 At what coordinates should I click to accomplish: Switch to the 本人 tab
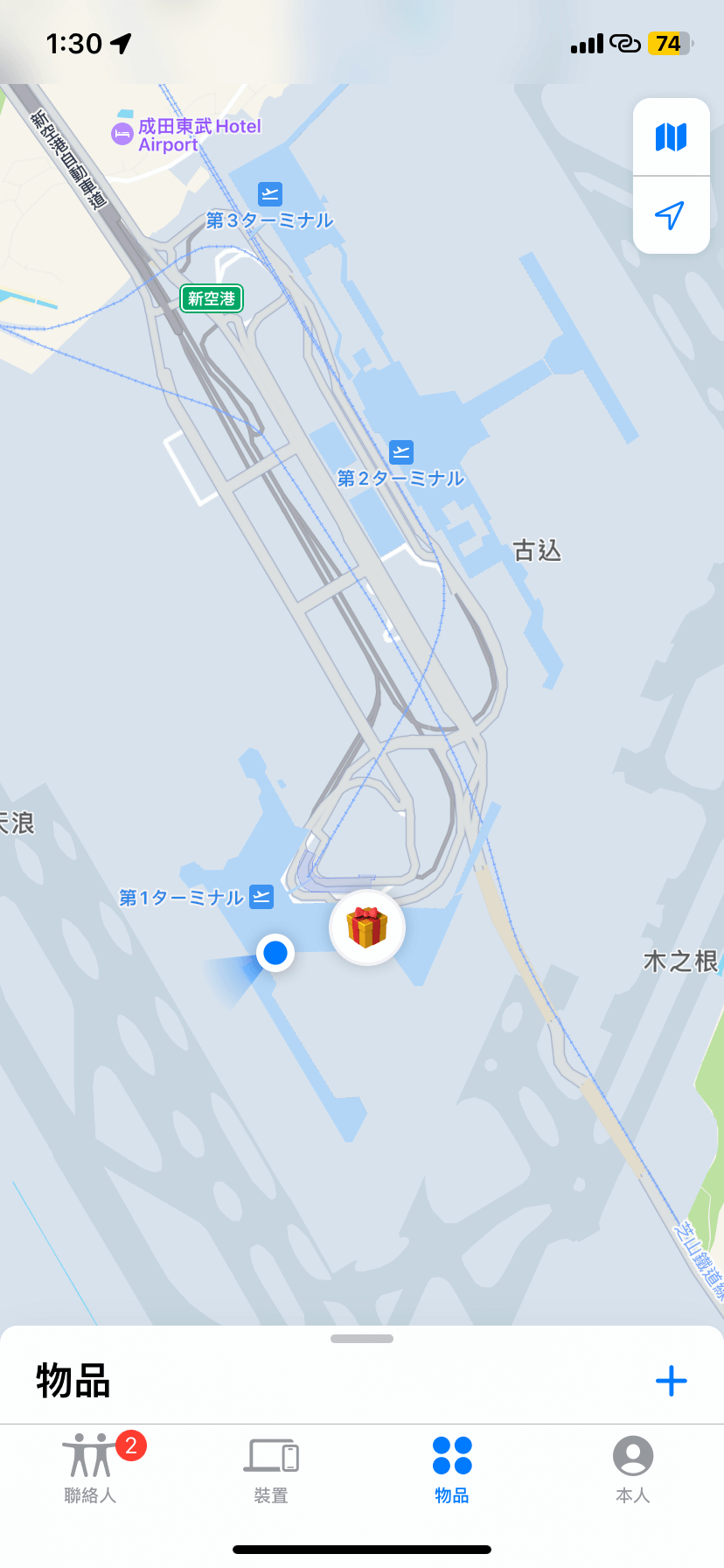pos(633,1468)
